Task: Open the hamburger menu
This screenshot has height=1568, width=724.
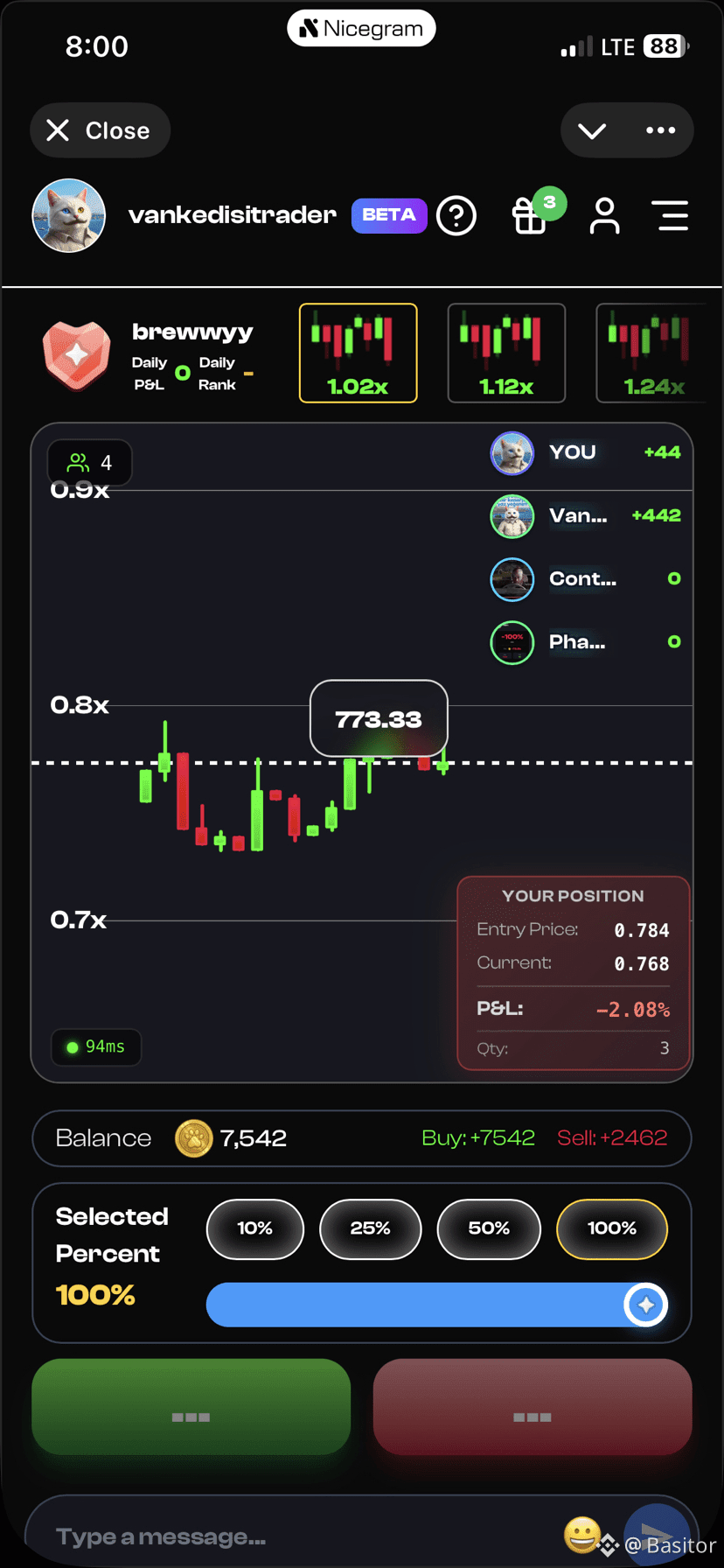Action: [672, 215]
